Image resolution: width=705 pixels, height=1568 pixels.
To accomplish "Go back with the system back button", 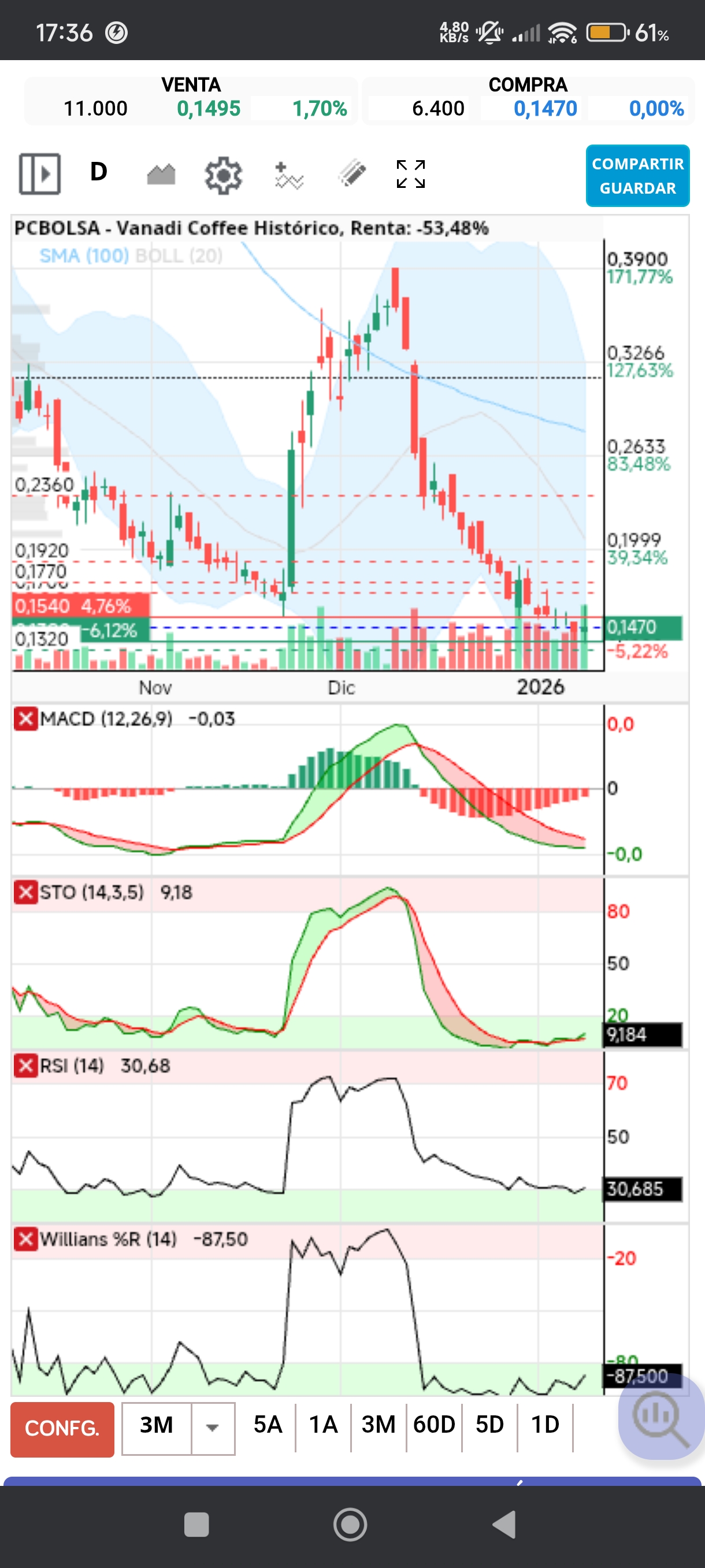I will click(x=504, y=1525).
